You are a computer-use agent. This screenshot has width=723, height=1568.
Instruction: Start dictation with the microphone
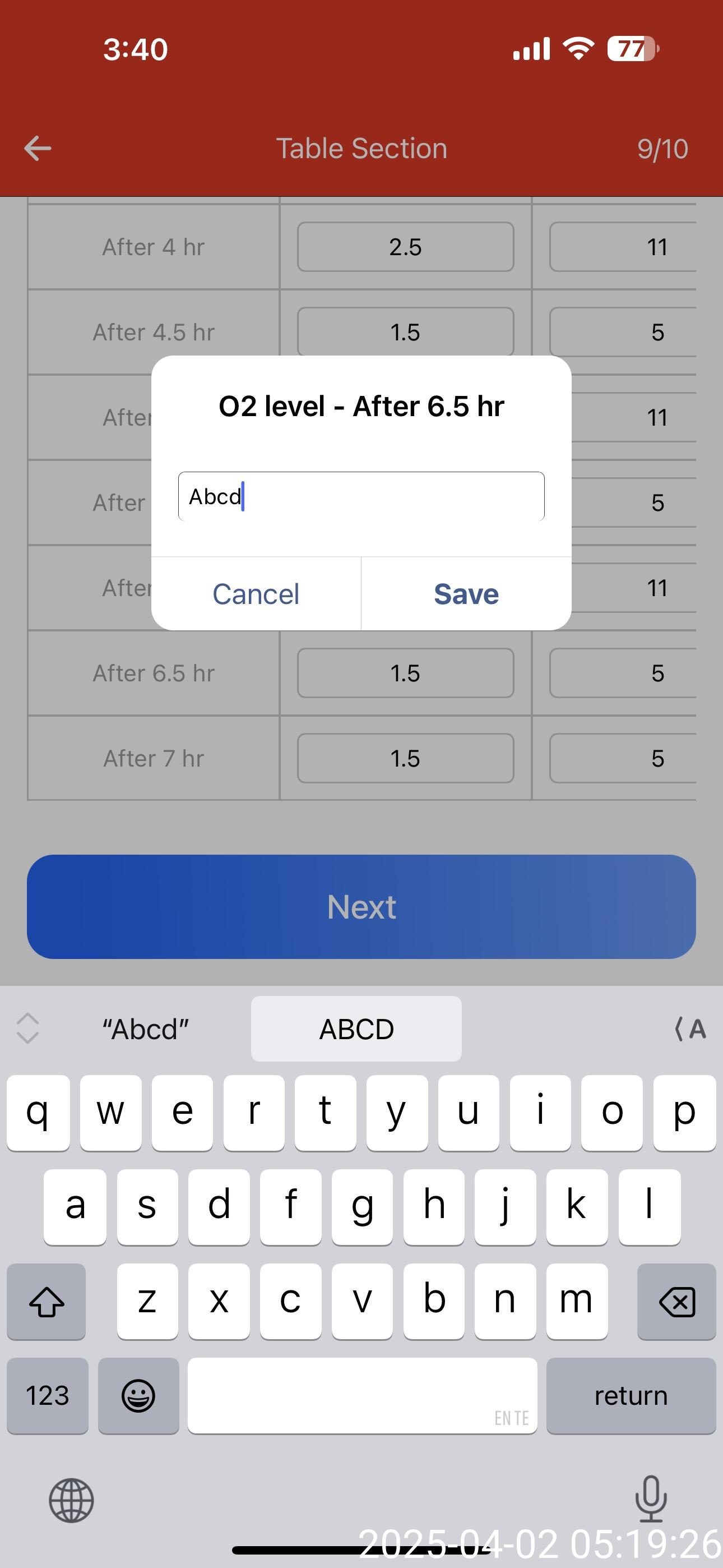[651, 1499]
